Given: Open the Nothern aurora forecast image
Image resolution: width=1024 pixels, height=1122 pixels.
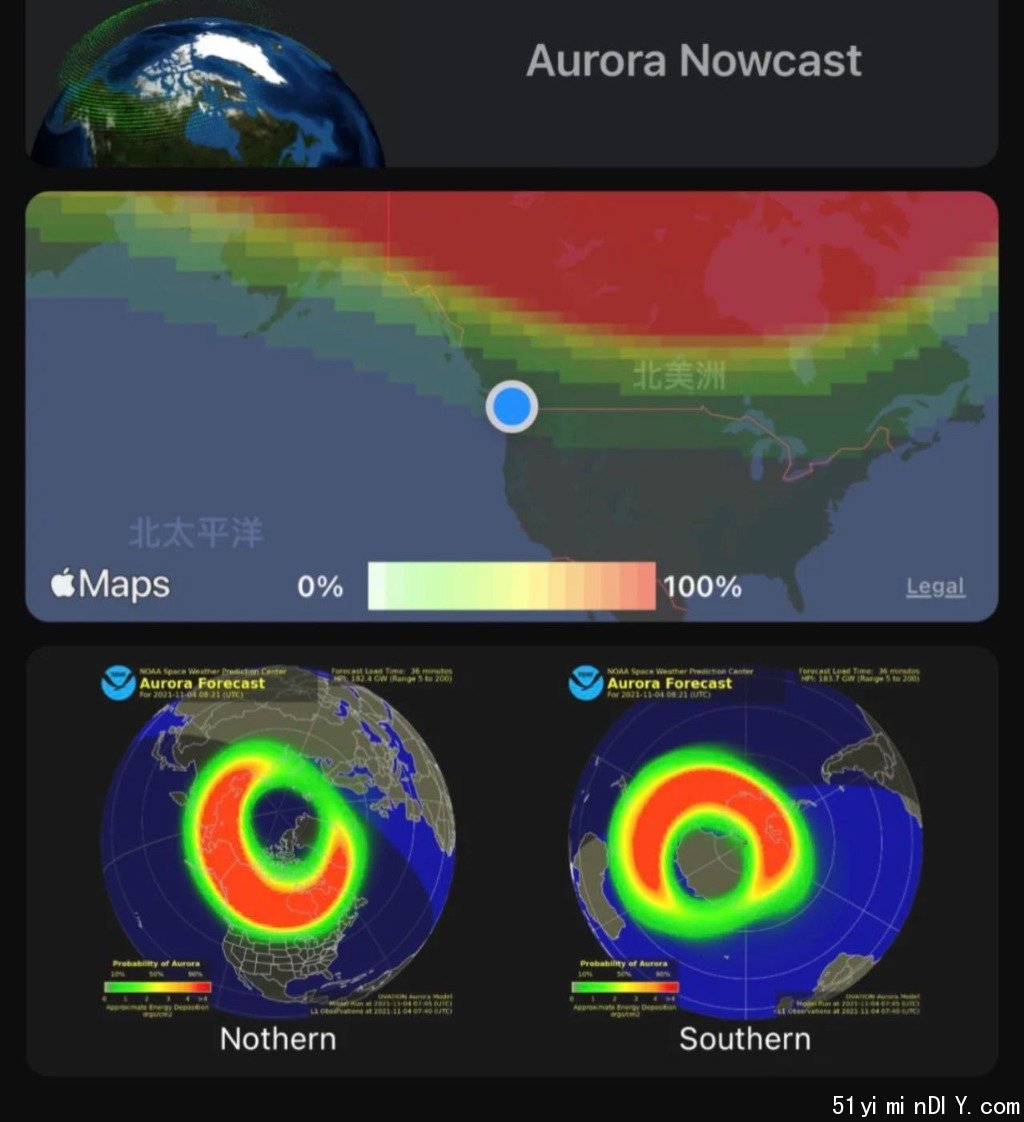Looking at the screenshot, I should click(278, 842).
